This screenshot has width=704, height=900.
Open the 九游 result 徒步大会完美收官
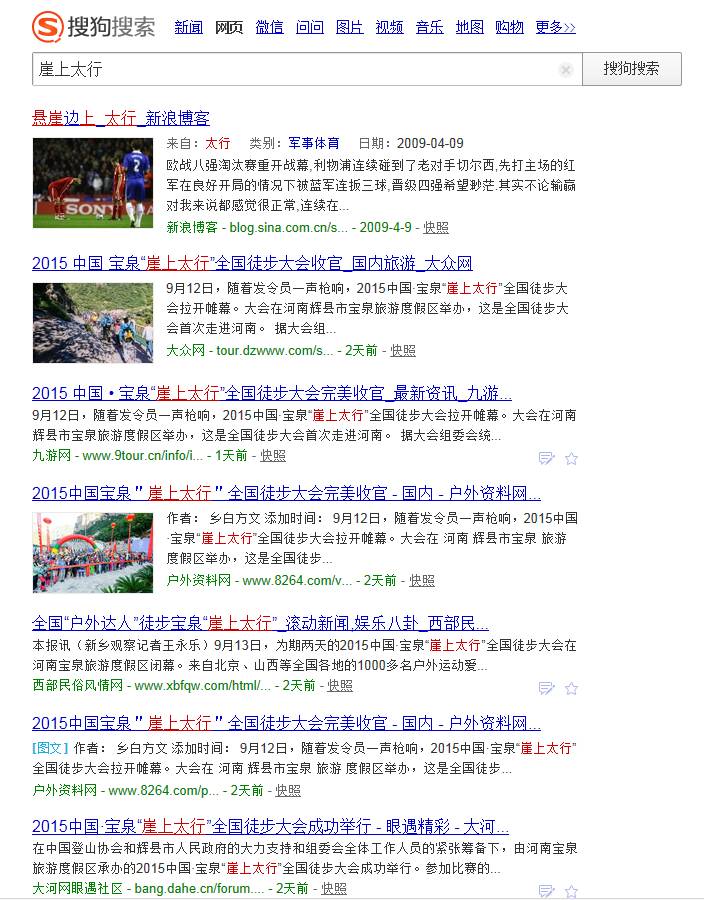coord(271,392)
